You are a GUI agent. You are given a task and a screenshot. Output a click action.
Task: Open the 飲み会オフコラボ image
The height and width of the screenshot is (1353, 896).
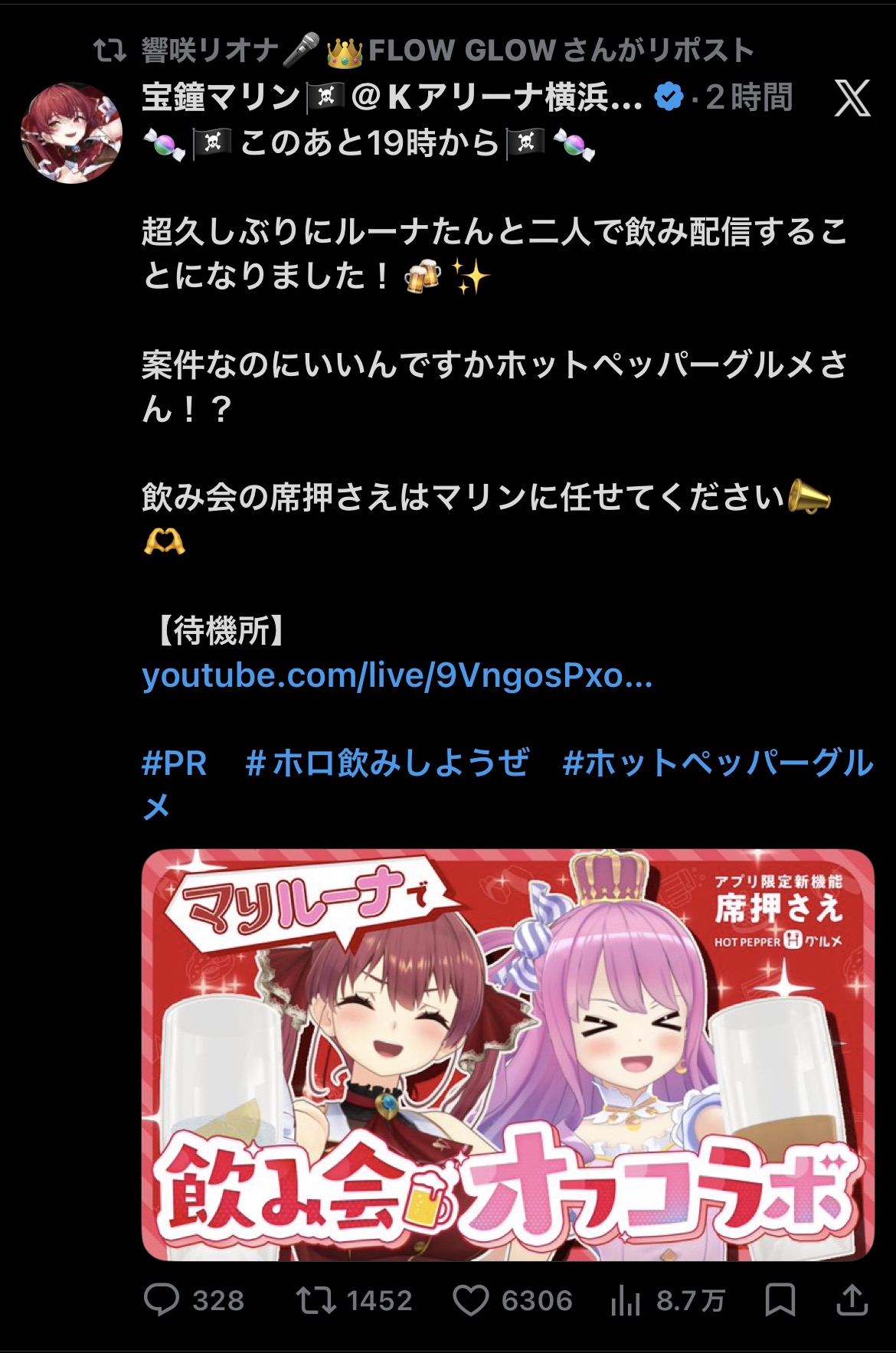pos(507,1054)
